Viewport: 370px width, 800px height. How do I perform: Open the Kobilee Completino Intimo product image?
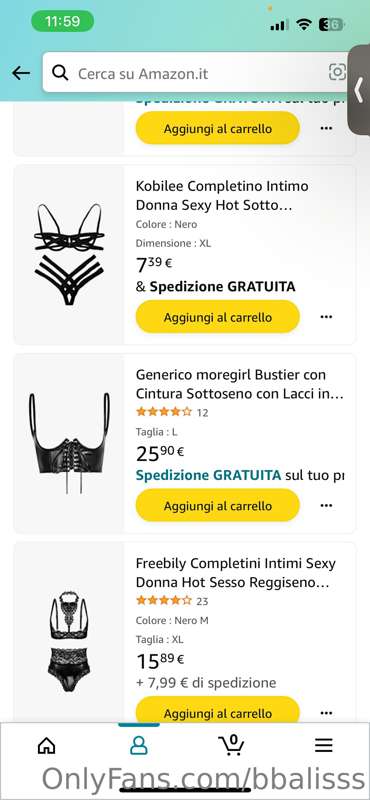coord(69,255)
